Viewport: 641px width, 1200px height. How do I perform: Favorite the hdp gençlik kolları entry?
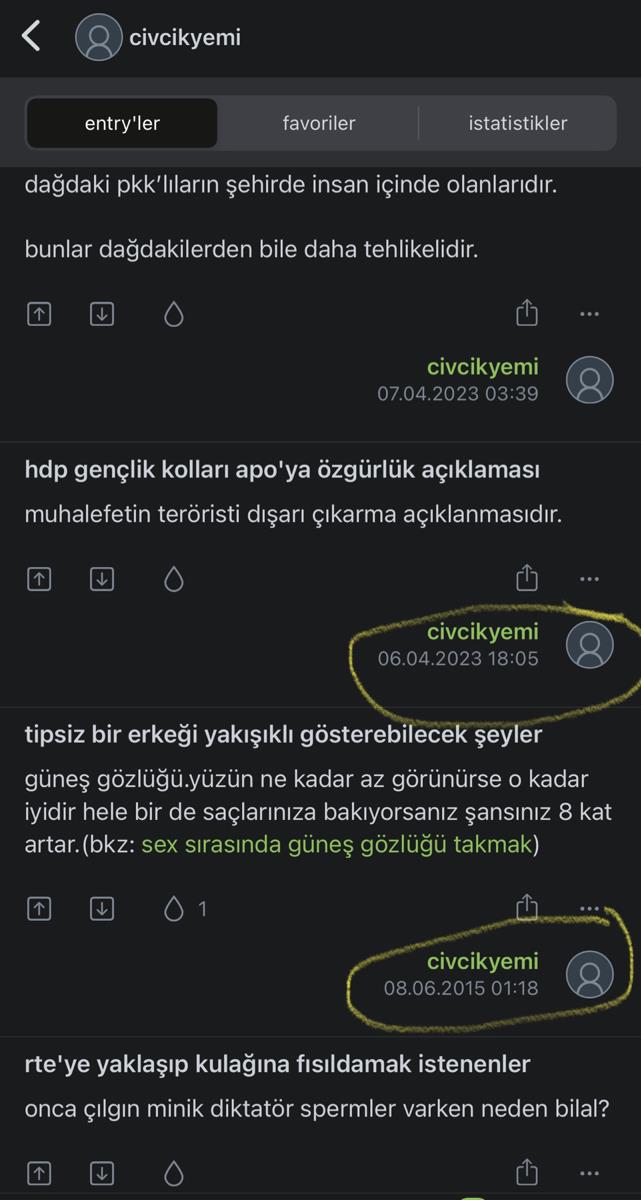pos(174,579)
